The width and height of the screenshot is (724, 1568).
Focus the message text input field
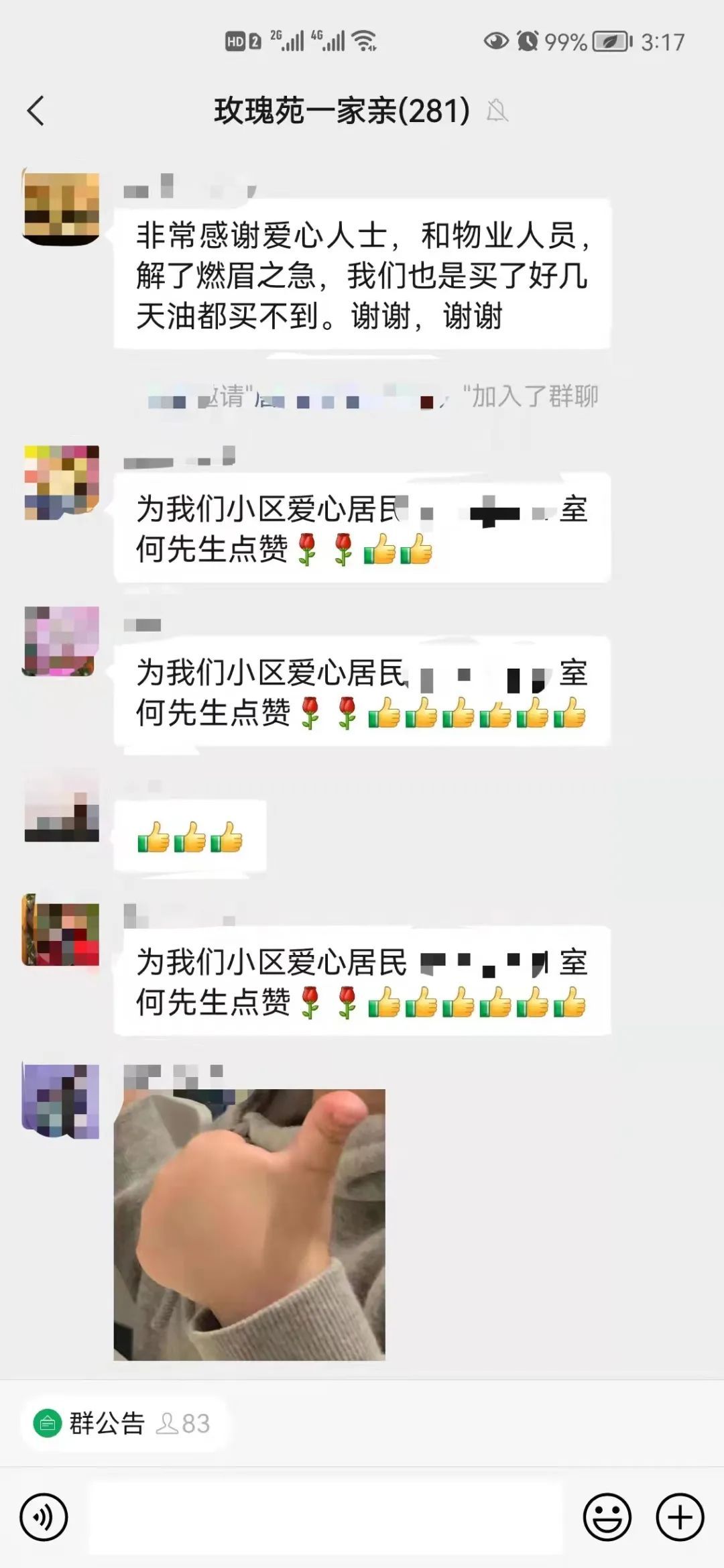pyautogui.click(x=325, y=1517)
